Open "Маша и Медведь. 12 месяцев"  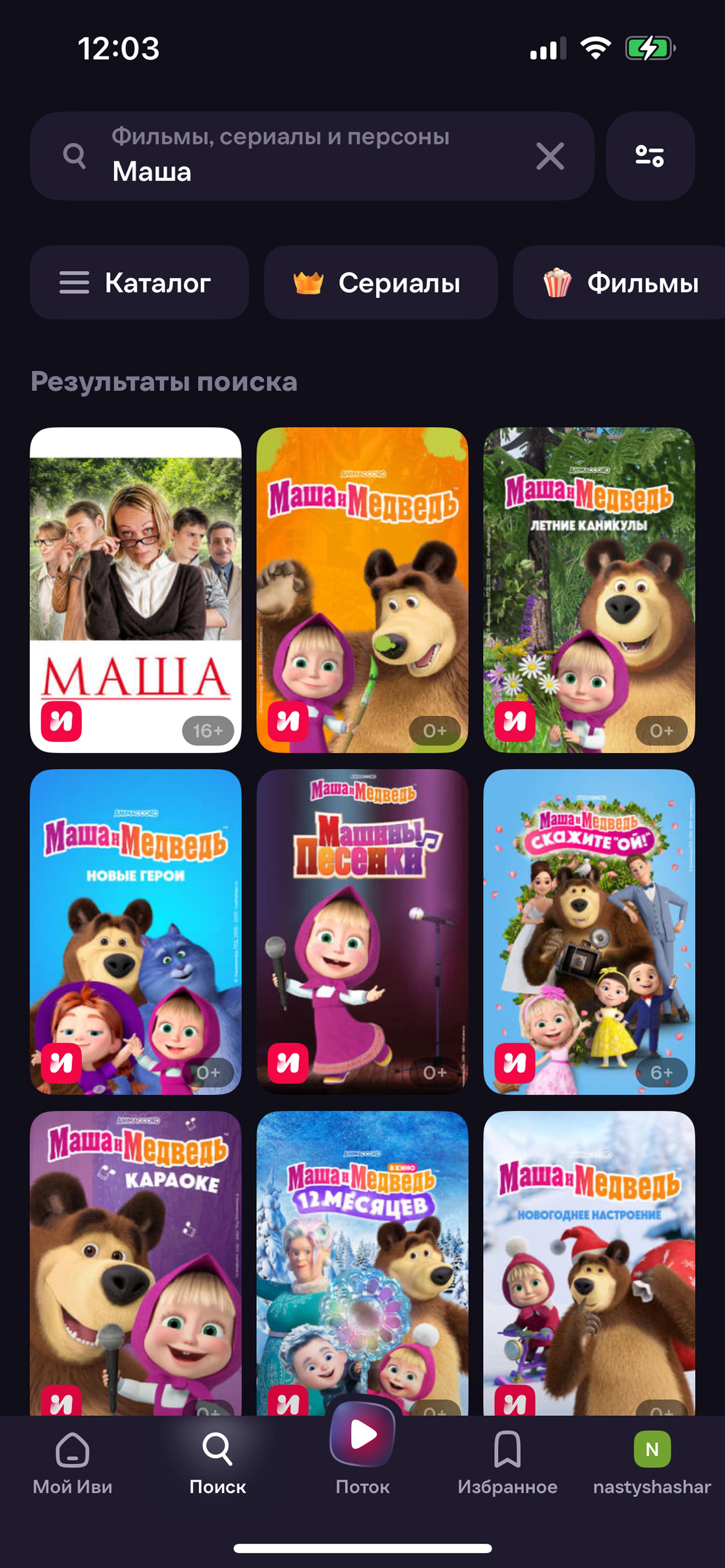pos(362,1263)
